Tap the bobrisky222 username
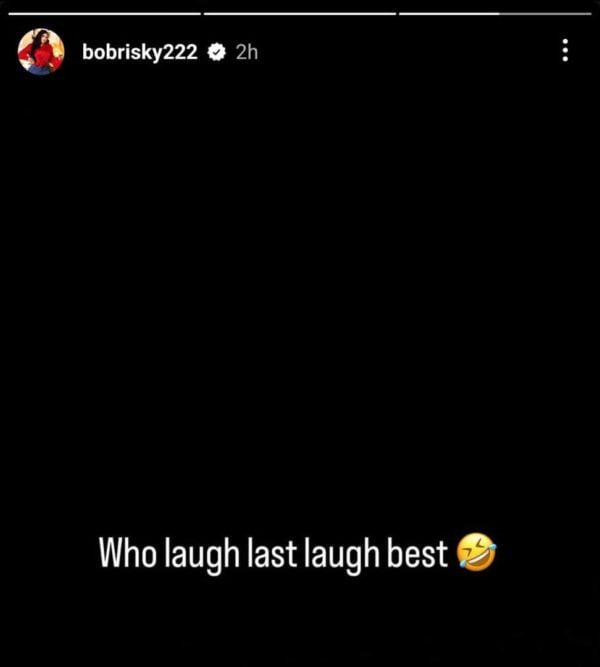This screenshot has height=667, width=600. pos(139,52)
